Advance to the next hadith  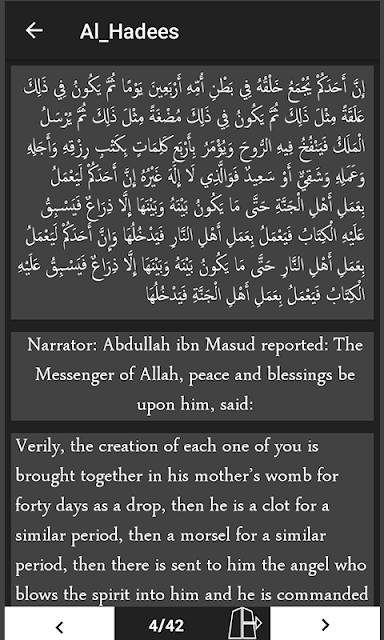325,624
